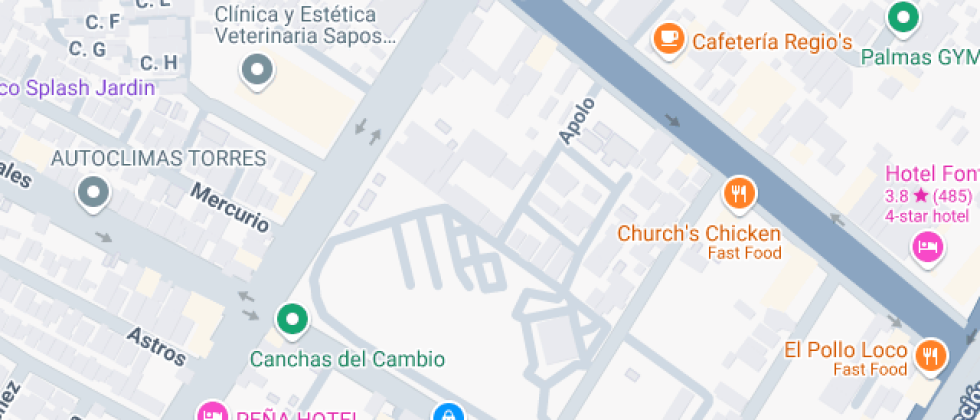The image size is (980, 420).
Task: Open the Hotel Fontan hotel pin
Action: click(928, 246)
